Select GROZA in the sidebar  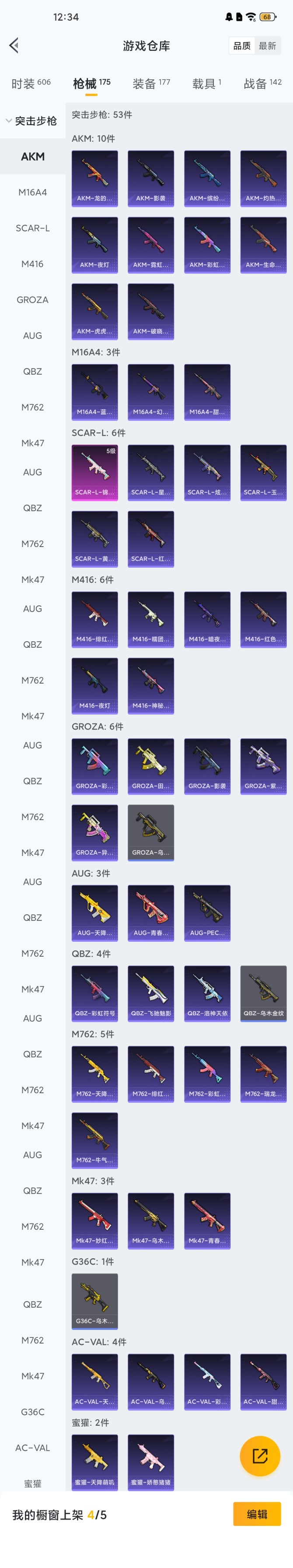33,299
